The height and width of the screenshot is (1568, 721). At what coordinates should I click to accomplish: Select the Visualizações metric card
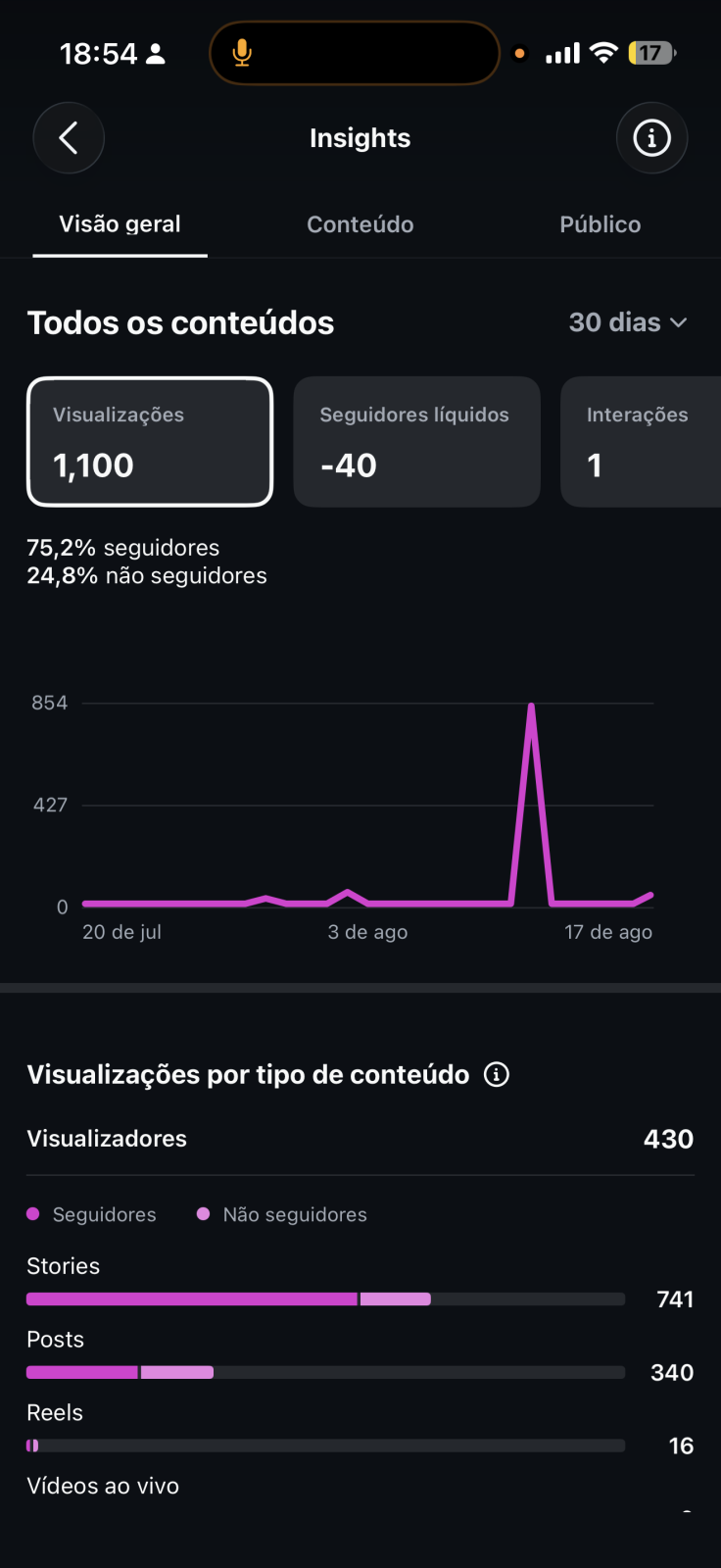pyautogui.click(x=150, y=442)
